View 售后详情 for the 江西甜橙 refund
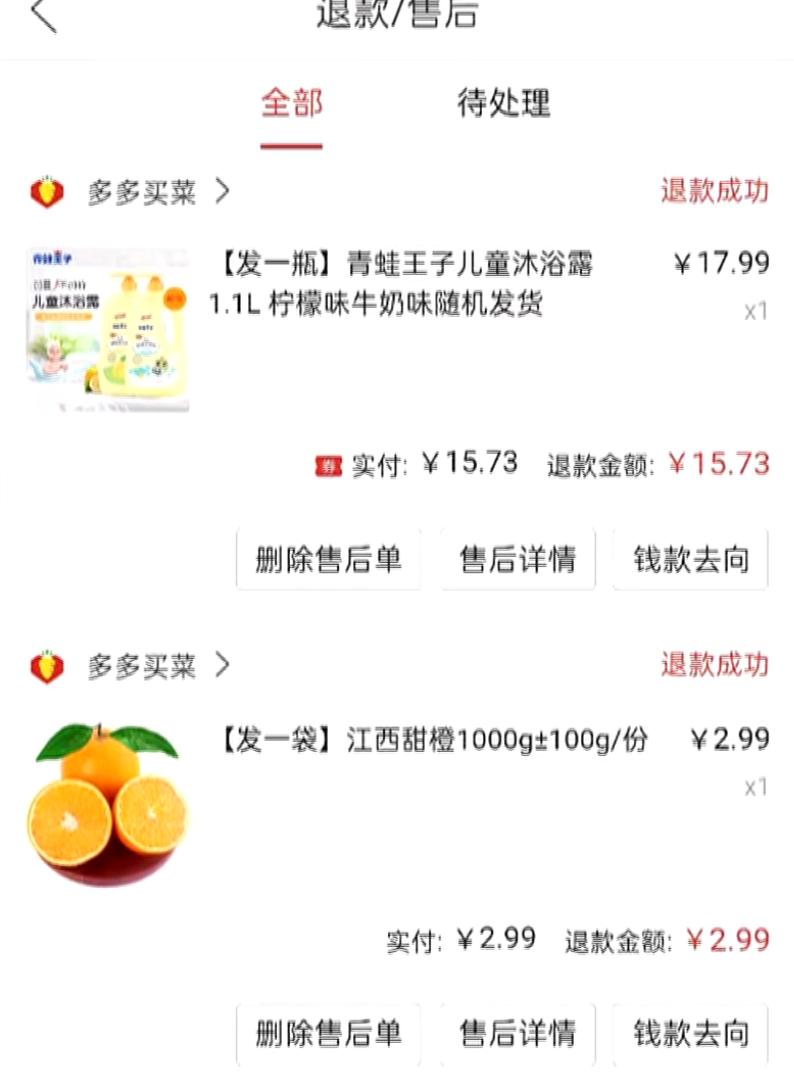 [x=518, y=1034]
